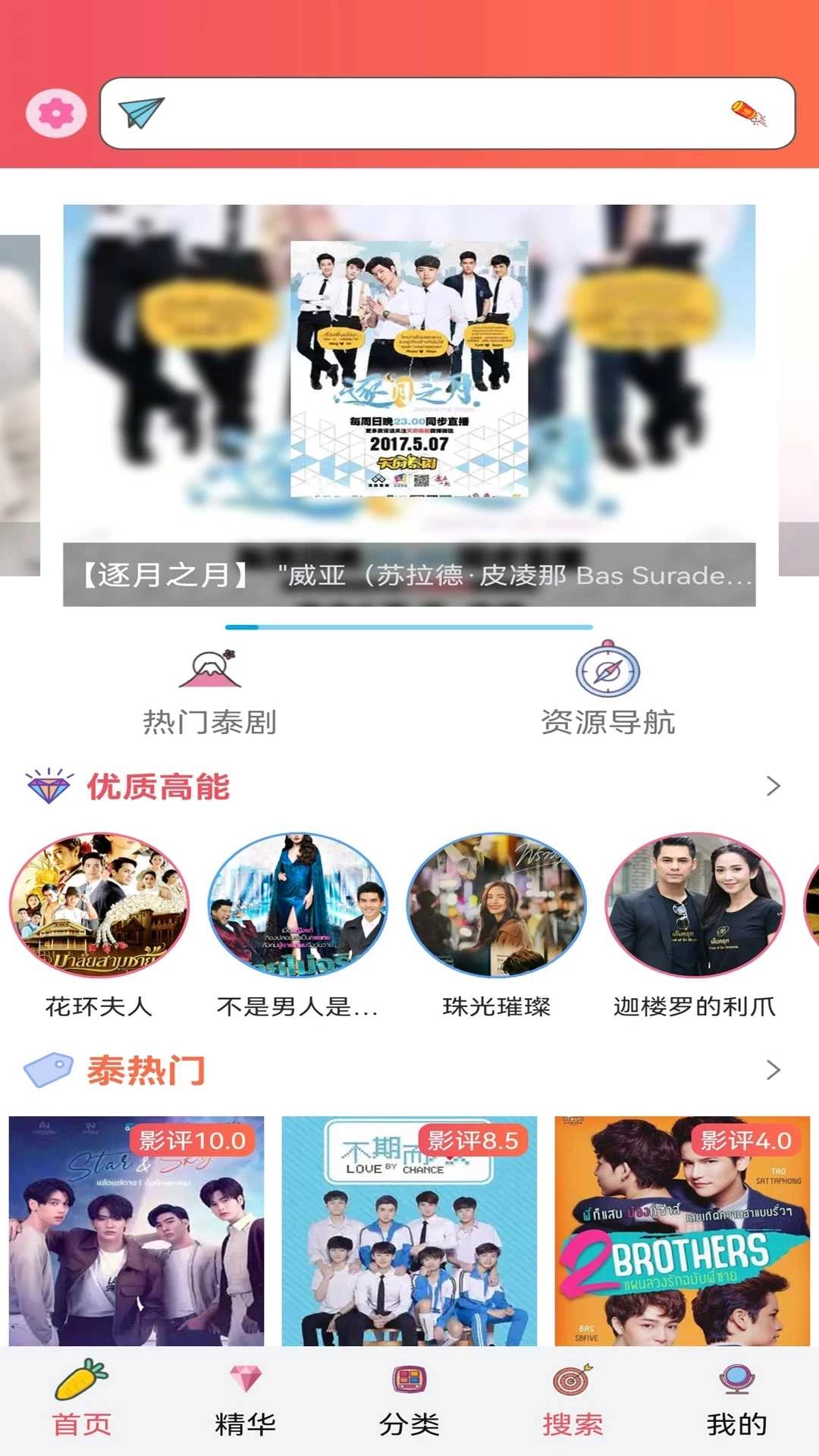Open 资源导航 section
This screenshot has width=819, height=1456.
(607, 692)
